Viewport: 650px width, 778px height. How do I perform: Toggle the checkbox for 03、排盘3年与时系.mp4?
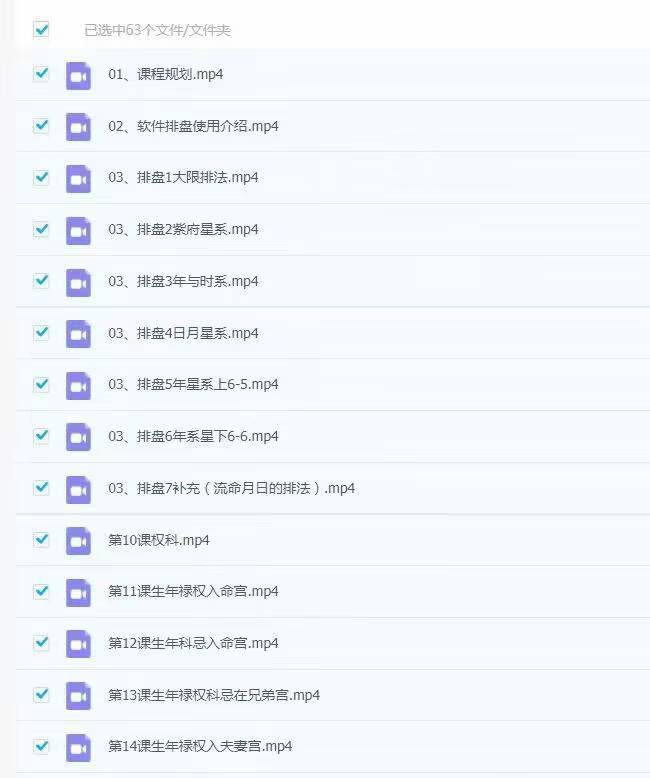[x=41, y=281]
